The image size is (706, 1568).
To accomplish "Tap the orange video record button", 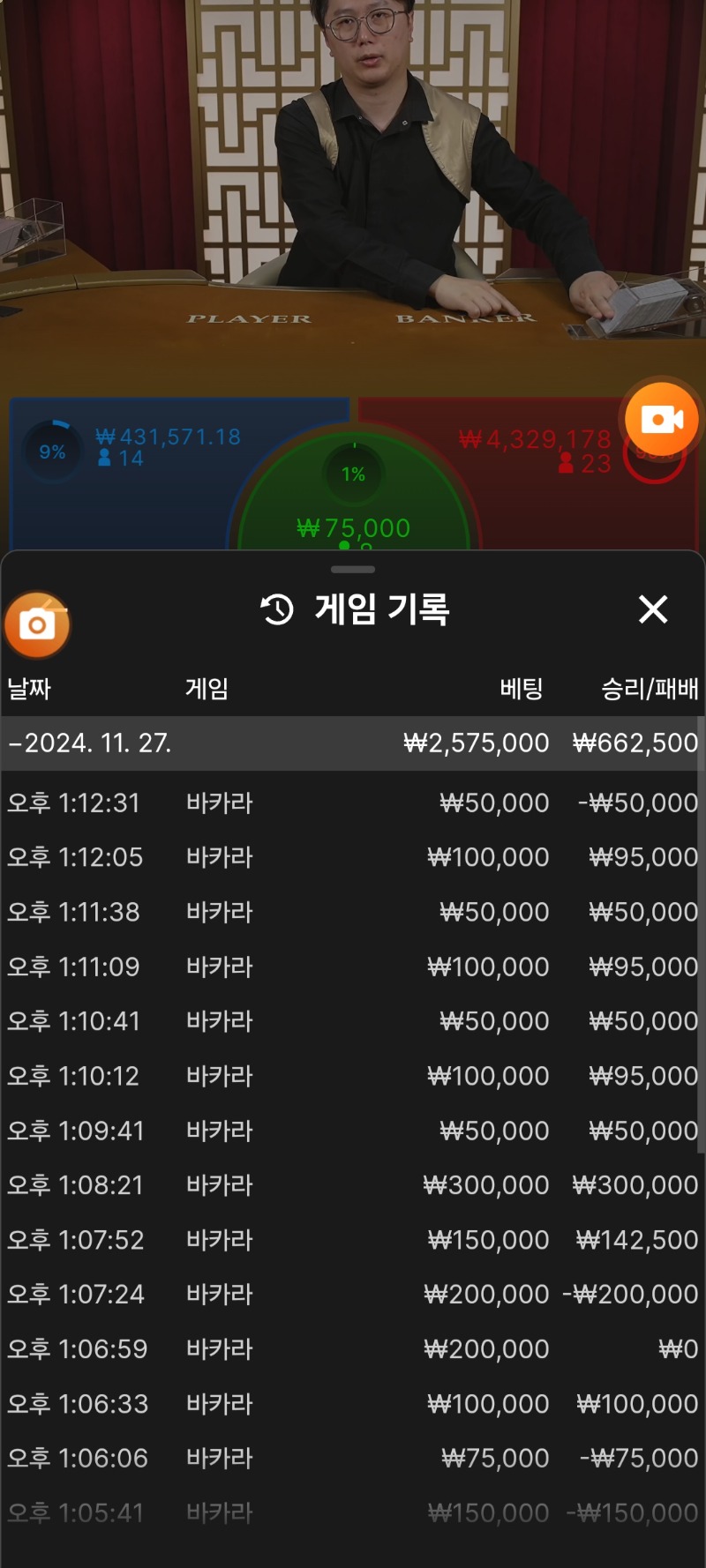I will [x=662, y=420].
